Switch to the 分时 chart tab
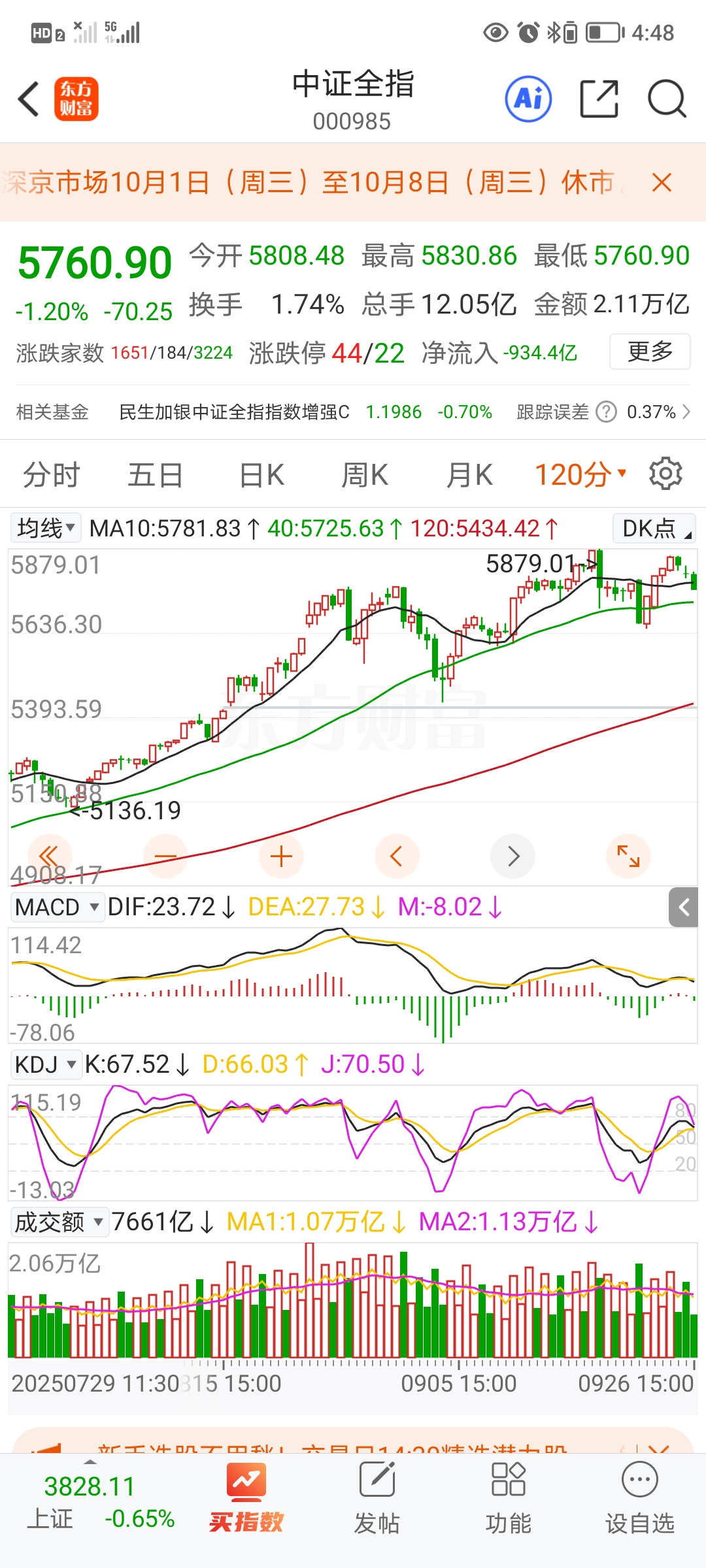This screenshot has width=706, height=1568. 51,474
